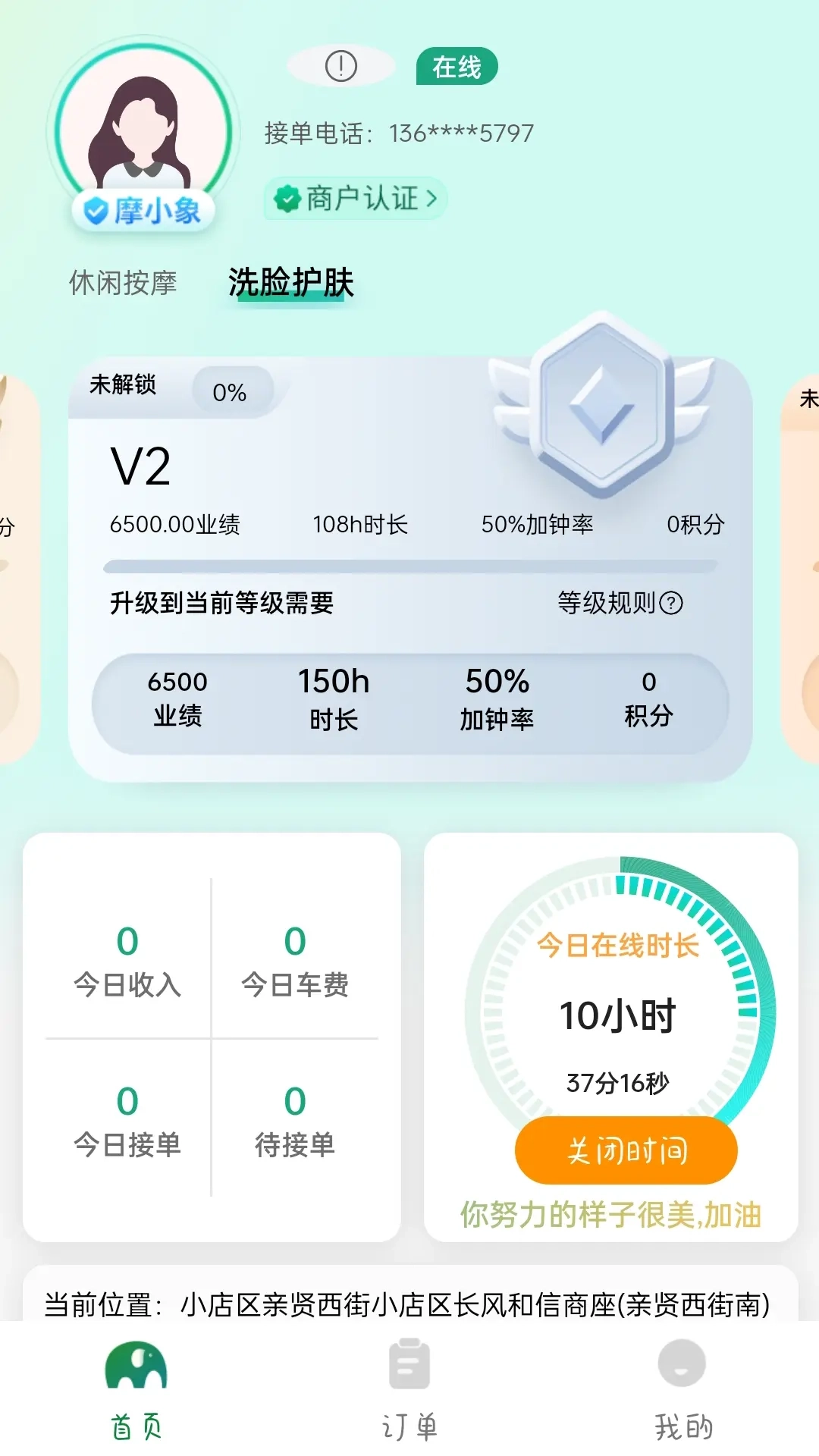Tap the V2 level progress bar
The height and width of the screenshot is (1456, 819).
tap(410, 564)
